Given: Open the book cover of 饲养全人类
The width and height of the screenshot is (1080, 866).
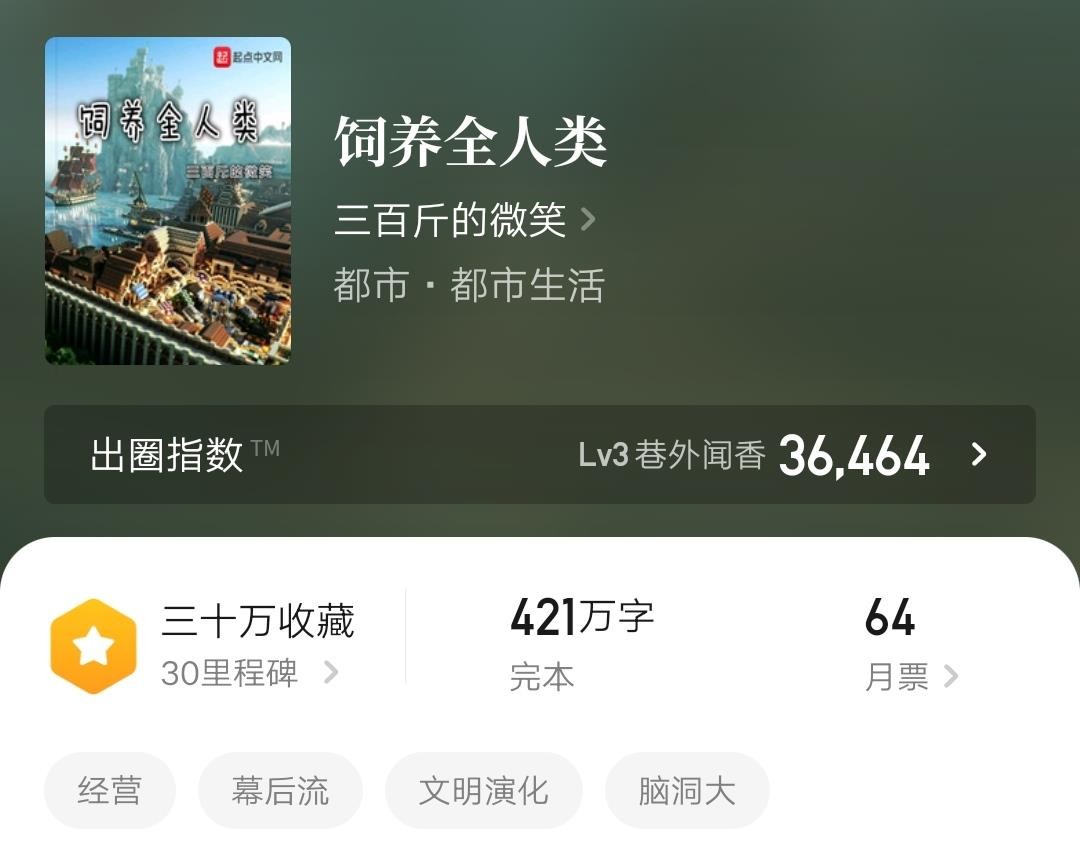Looking at the screenshot, I should point(168,201).
